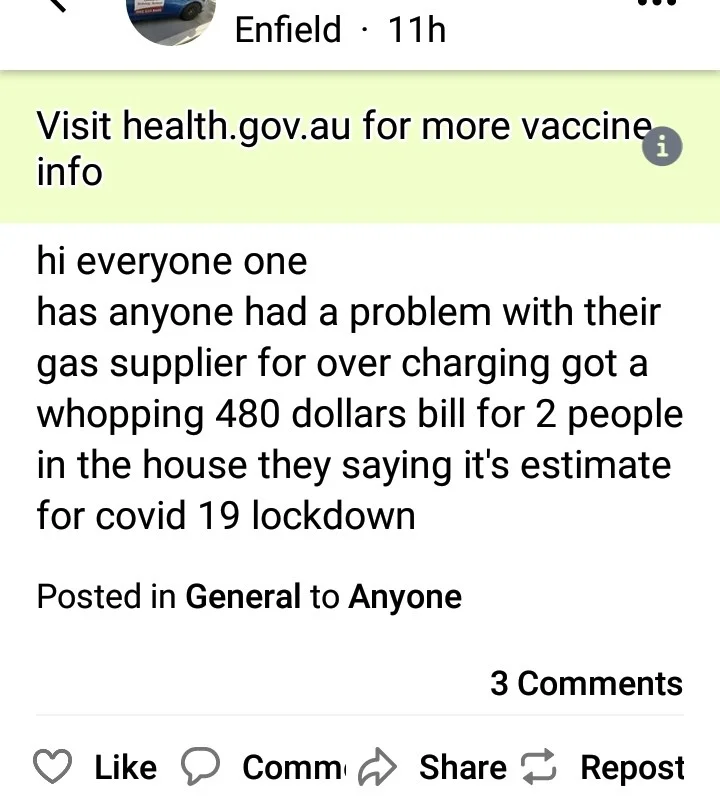720x800 pixels.
Task: Tap the vaccine banner info icon
Action: point(662,148)
